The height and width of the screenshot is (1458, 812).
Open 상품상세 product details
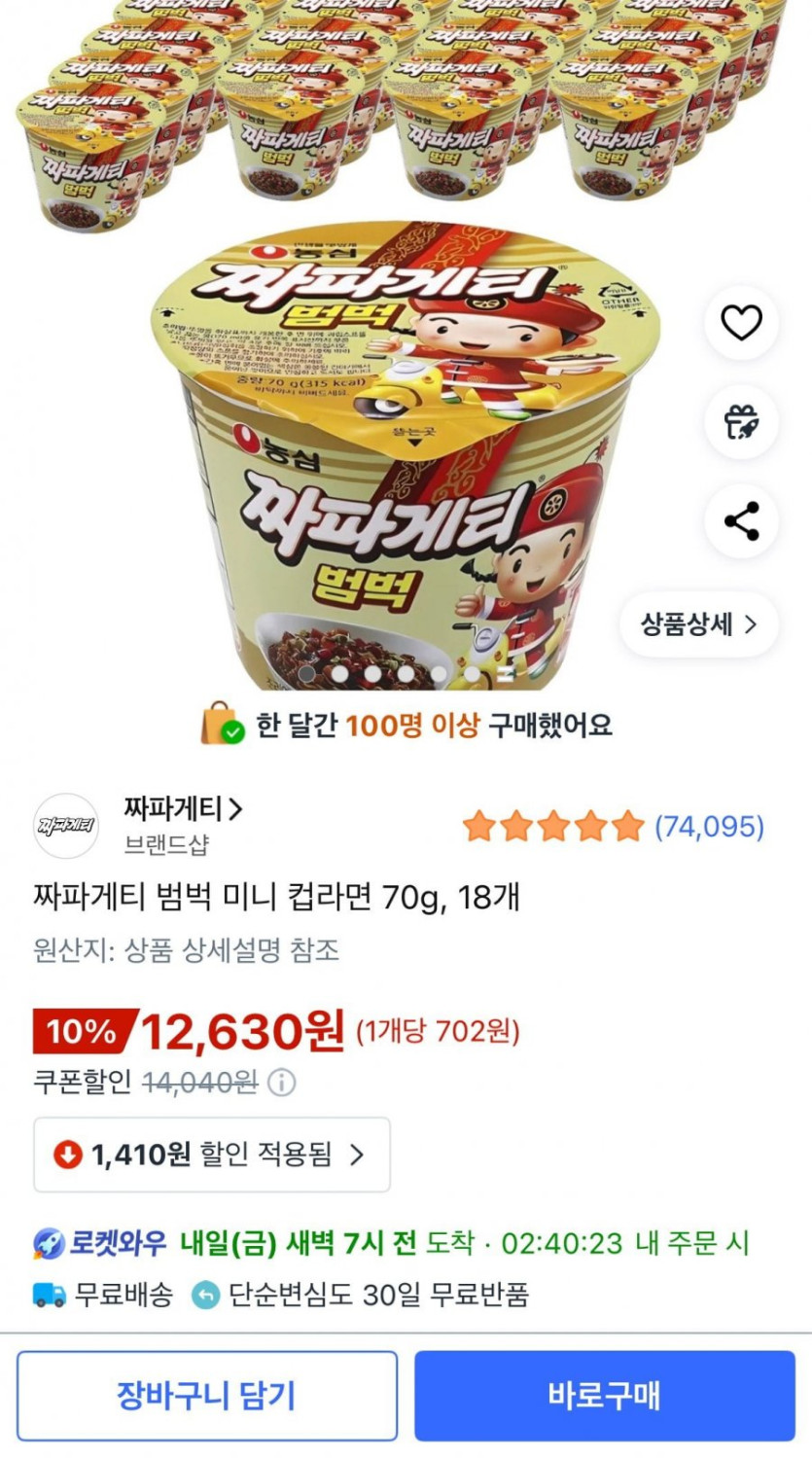[x=698, y=624]
